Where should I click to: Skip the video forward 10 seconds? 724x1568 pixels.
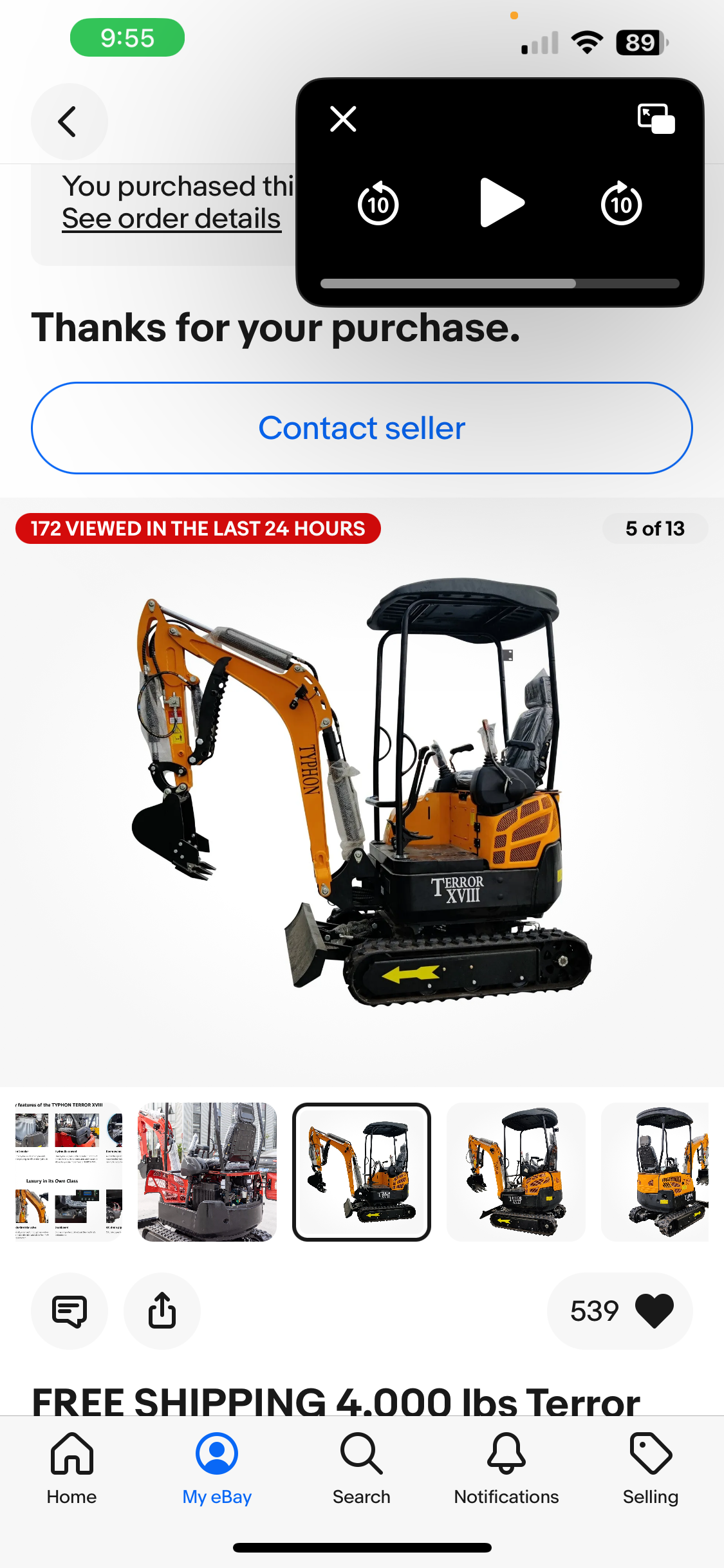(x=621, y=204)
